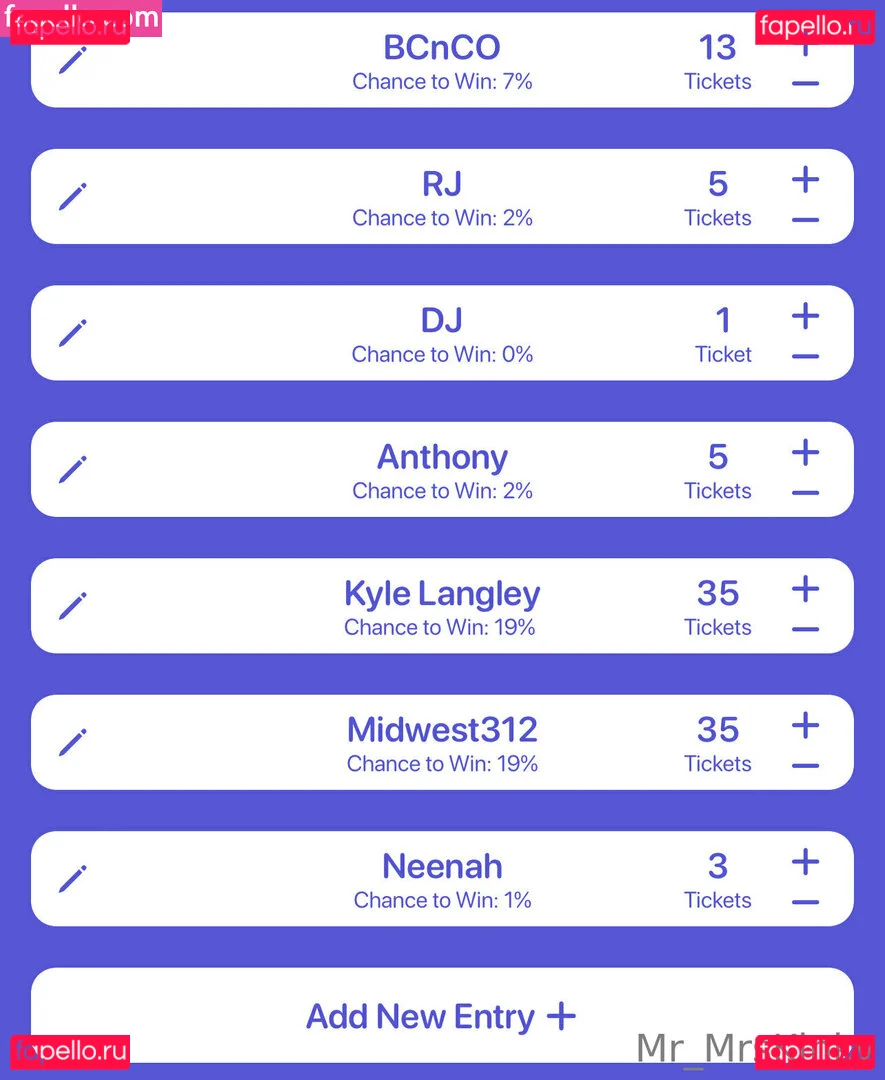Tap Add New Entry button
The image size is (885, 1080).
coord(441,1016)
